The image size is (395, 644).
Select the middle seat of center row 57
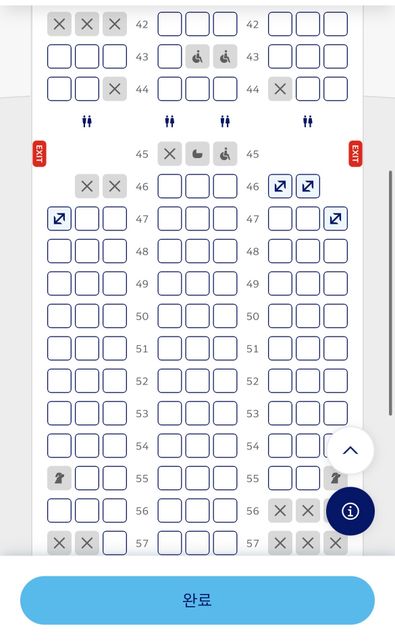click(x=198, y=543)
